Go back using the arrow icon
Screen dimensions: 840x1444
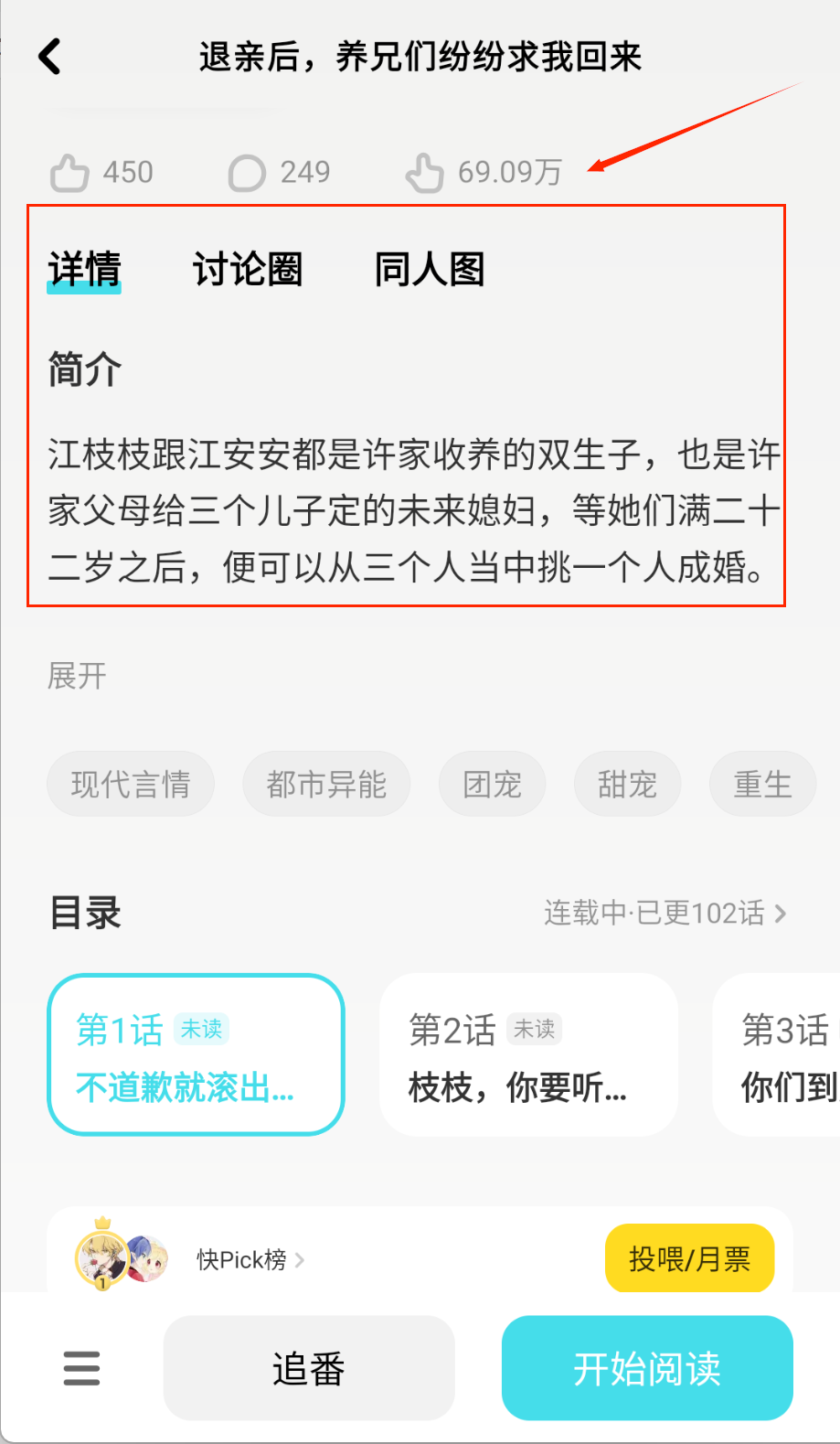point(50,57)
